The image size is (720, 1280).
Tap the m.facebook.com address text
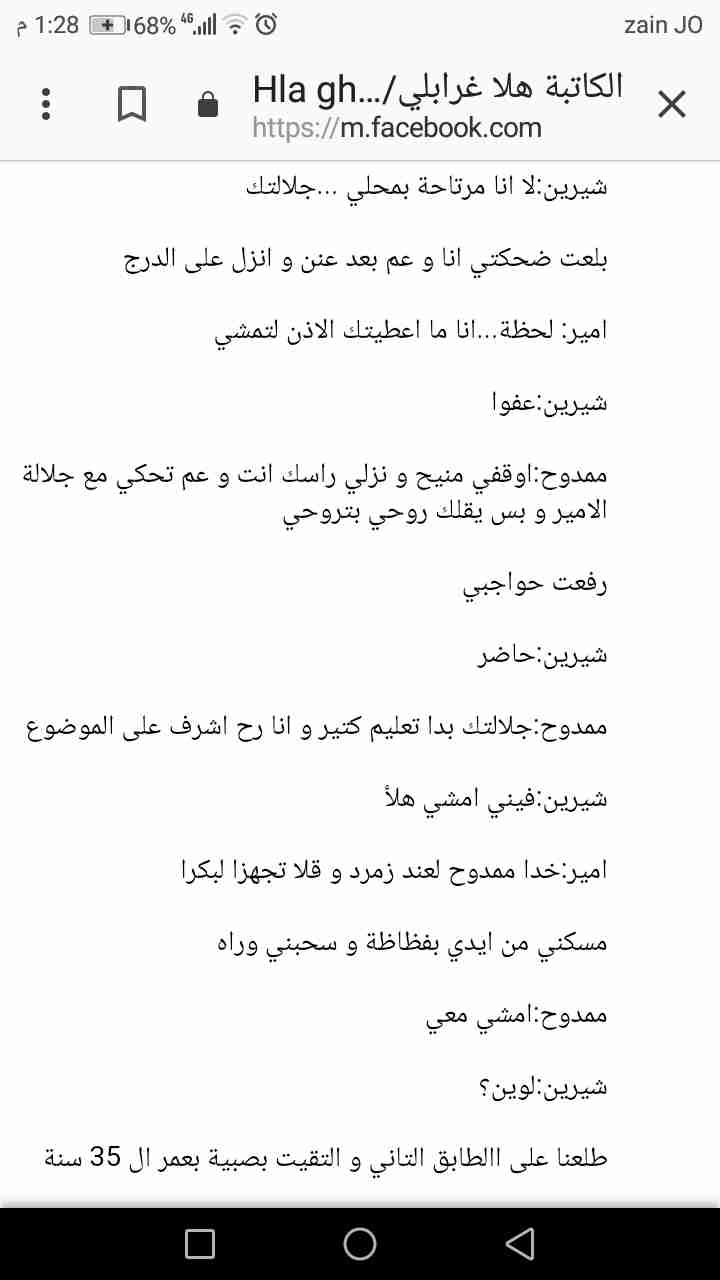[x=397, y=128]
